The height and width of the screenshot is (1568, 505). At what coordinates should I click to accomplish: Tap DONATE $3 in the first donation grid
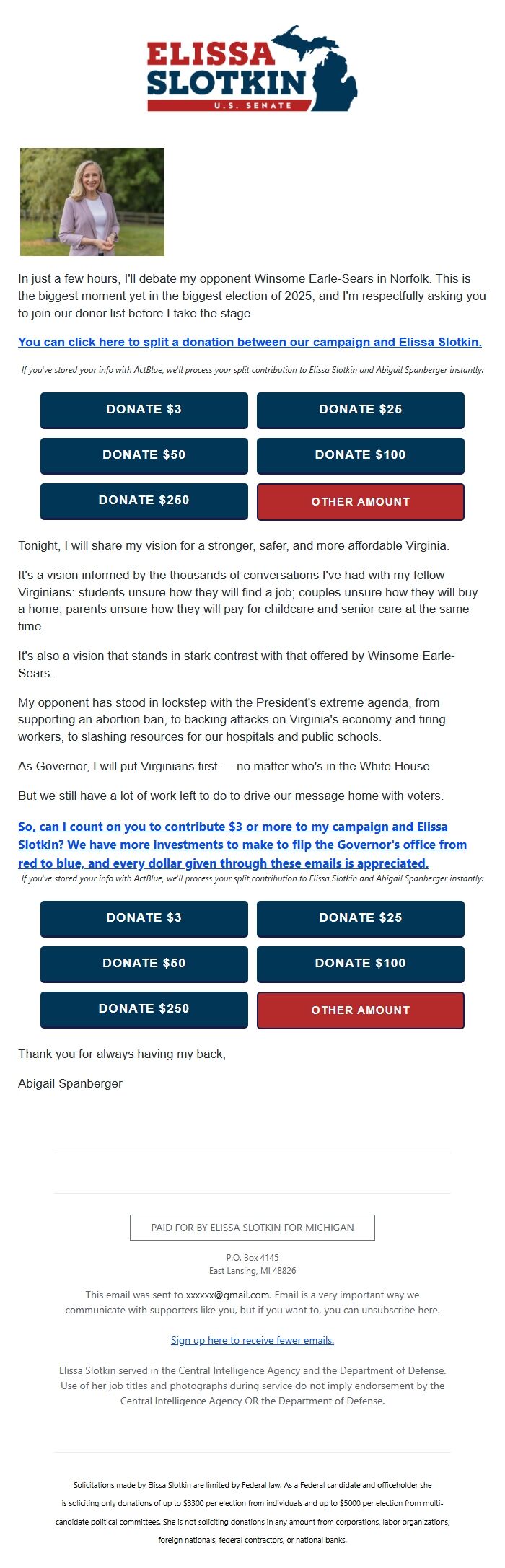point(144,410)
